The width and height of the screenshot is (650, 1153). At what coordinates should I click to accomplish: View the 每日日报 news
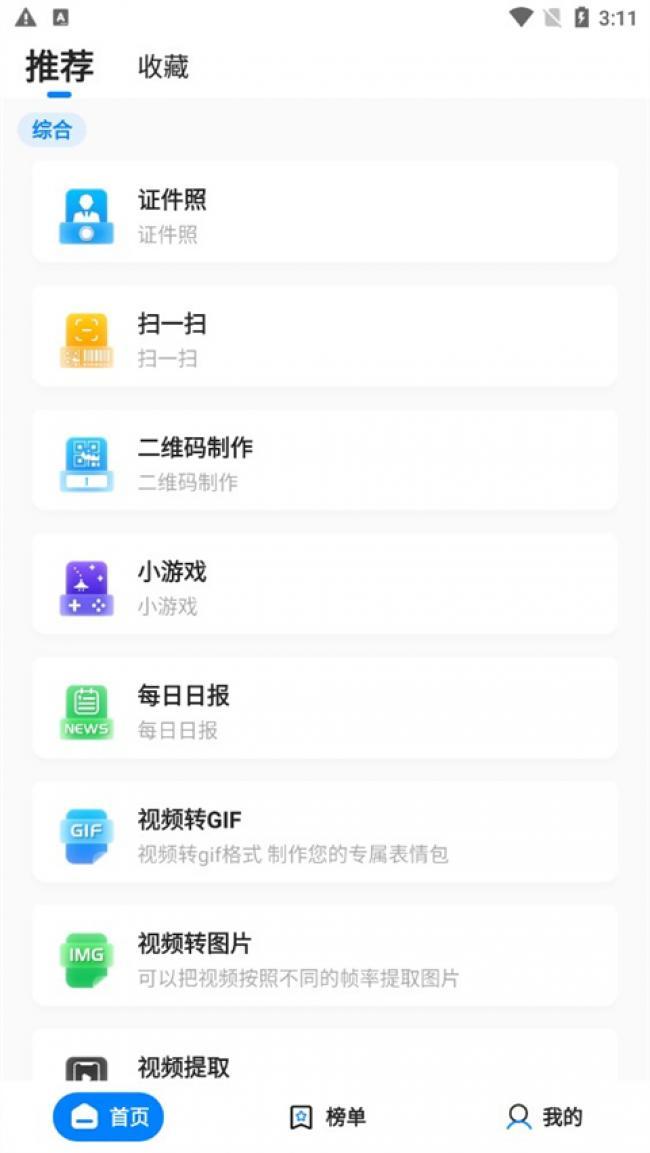pyautogui.click(x=324, y=709)
